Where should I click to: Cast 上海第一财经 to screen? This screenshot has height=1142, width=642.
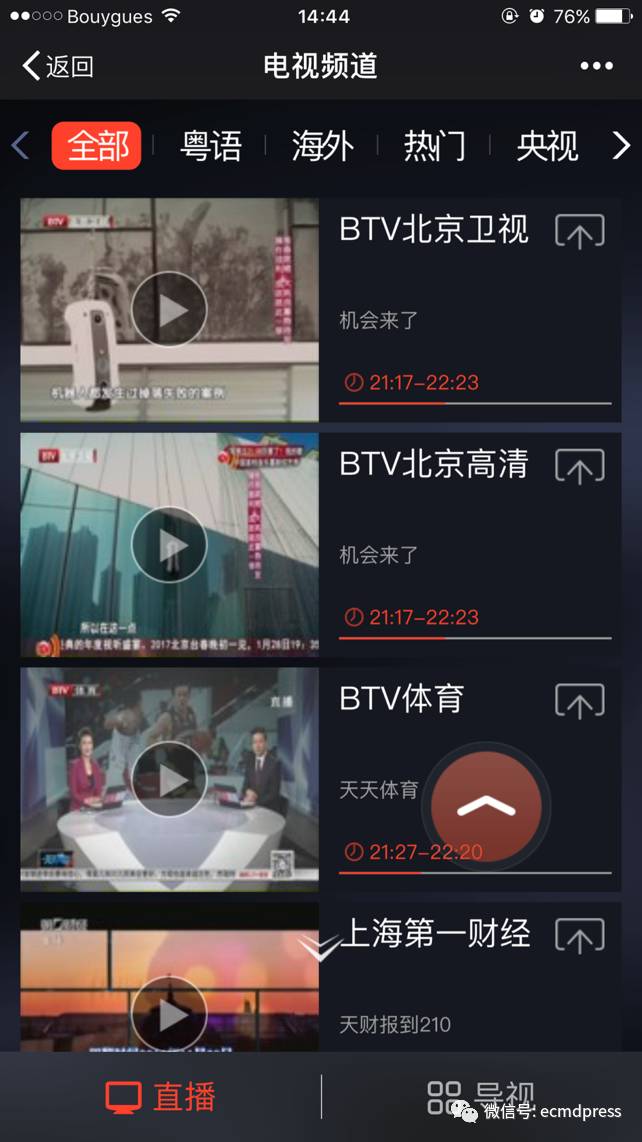pos(580,937)
